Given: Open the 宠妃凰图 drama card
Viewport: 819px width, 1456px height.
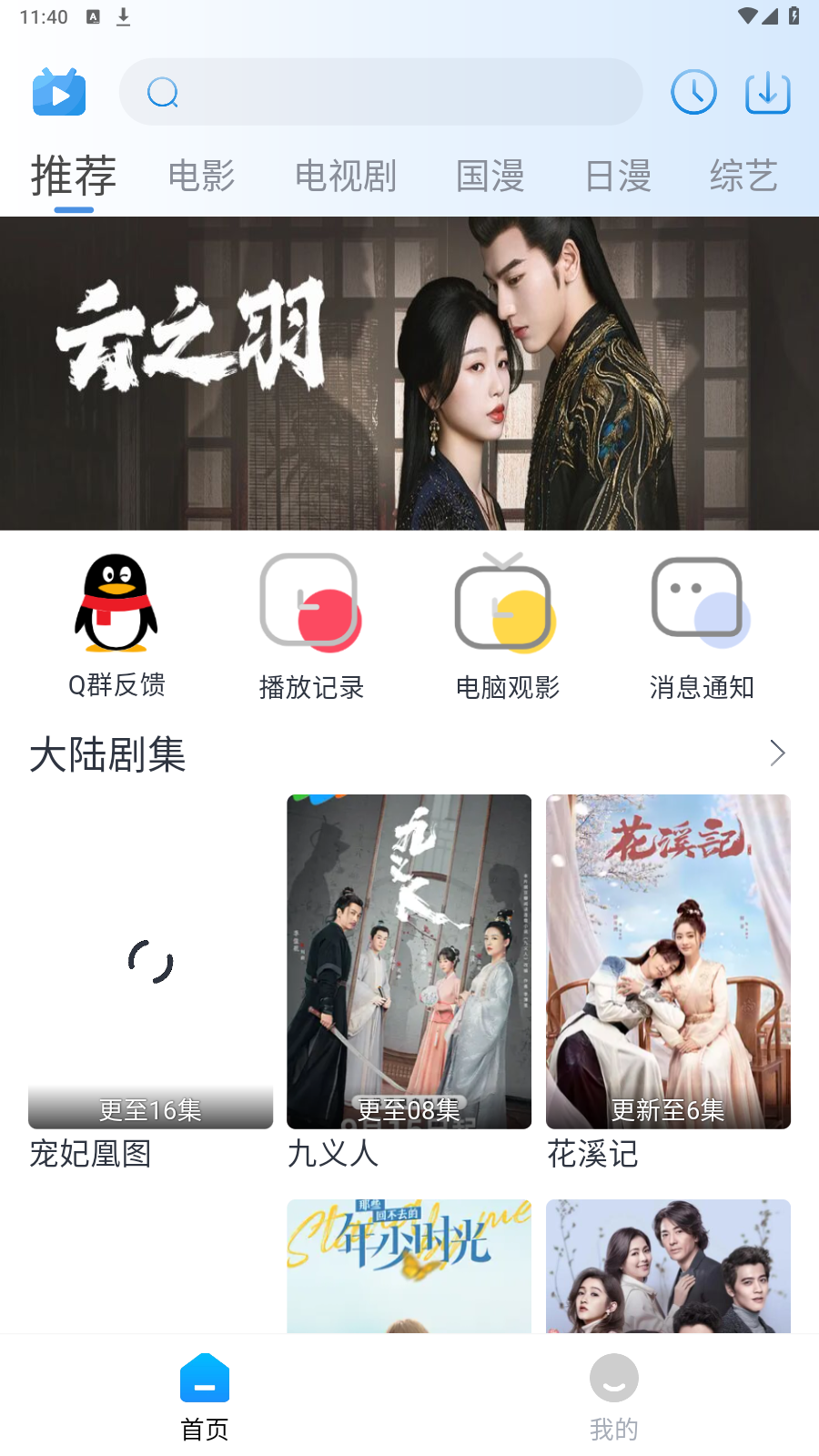Looking at the screenshot, I should point(150,983).
